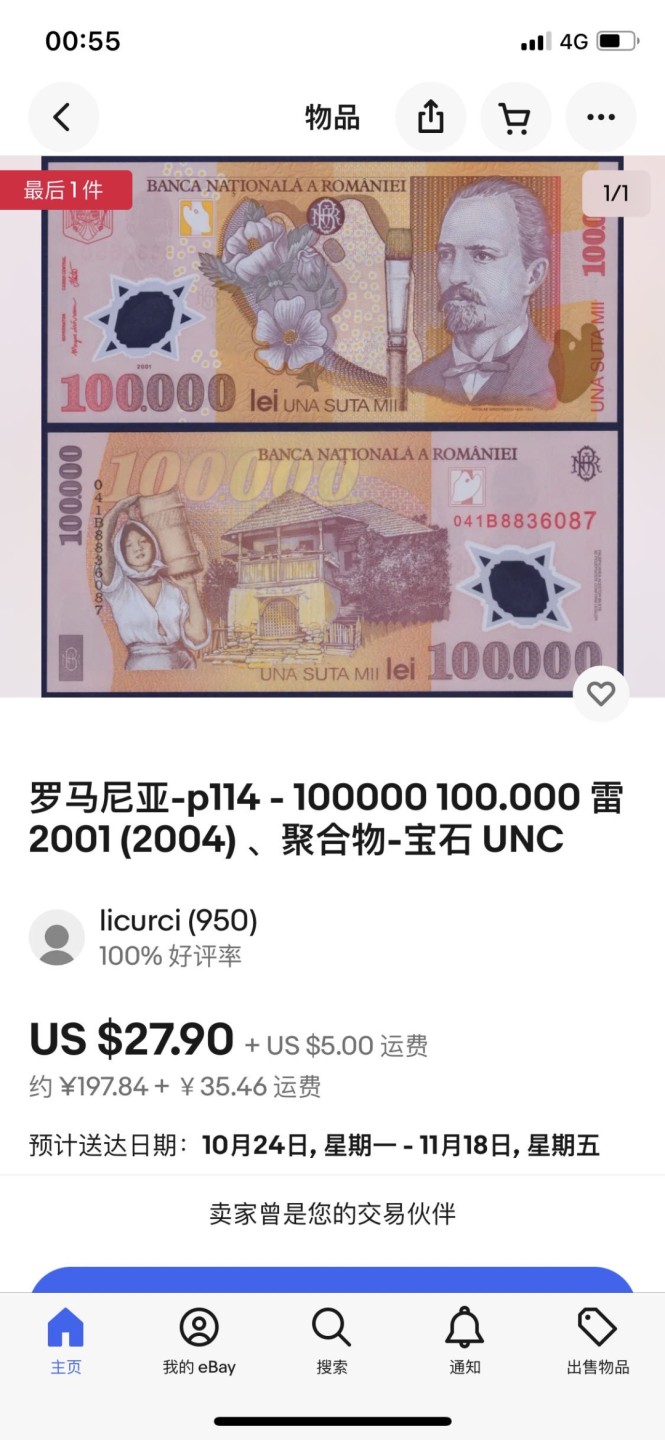This screenshot has width=665, height=1440.
Task: Tap the blue purchase button
Action: coord(332,1280)
